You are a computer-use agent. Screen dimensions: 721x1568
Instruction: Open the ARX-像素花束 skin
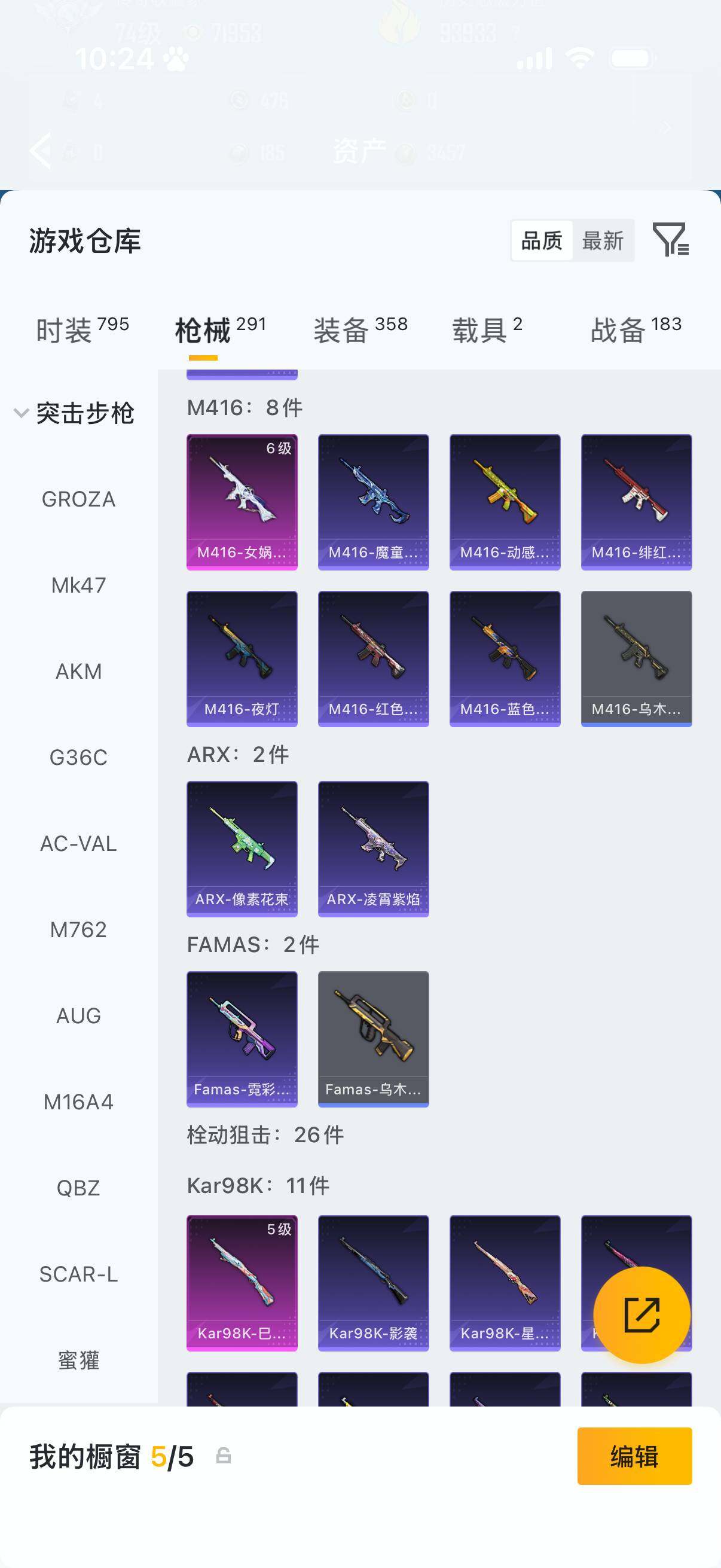242,849
